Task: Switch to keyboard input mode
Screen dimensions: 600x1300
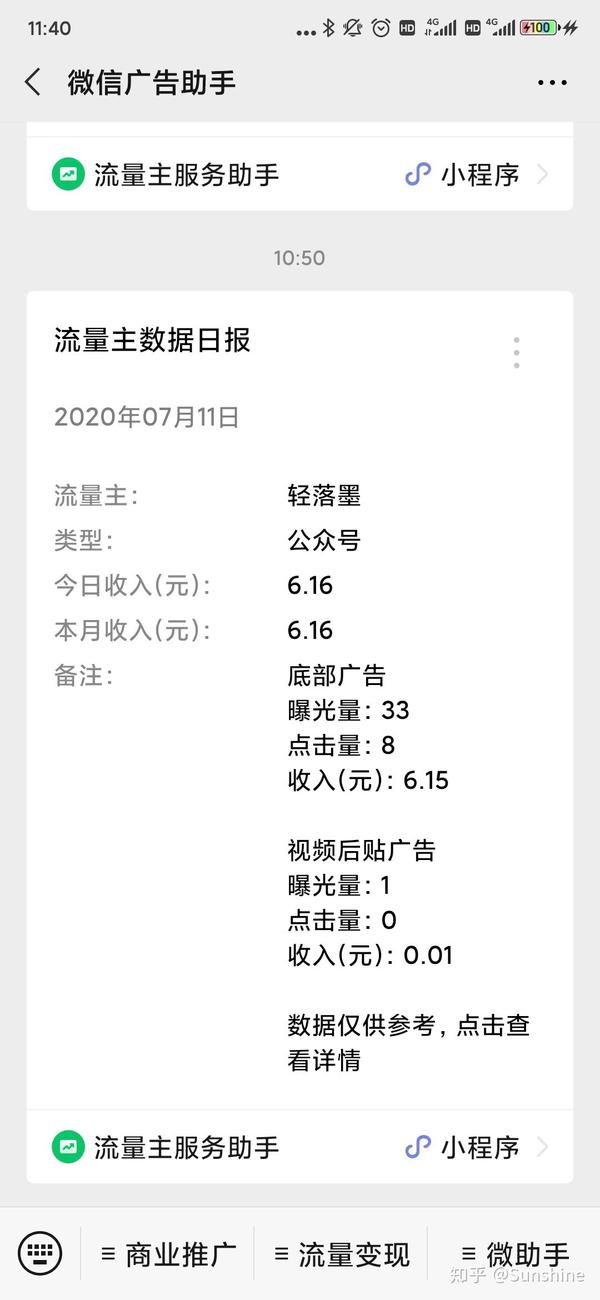Action: (x=40, y=1252)
